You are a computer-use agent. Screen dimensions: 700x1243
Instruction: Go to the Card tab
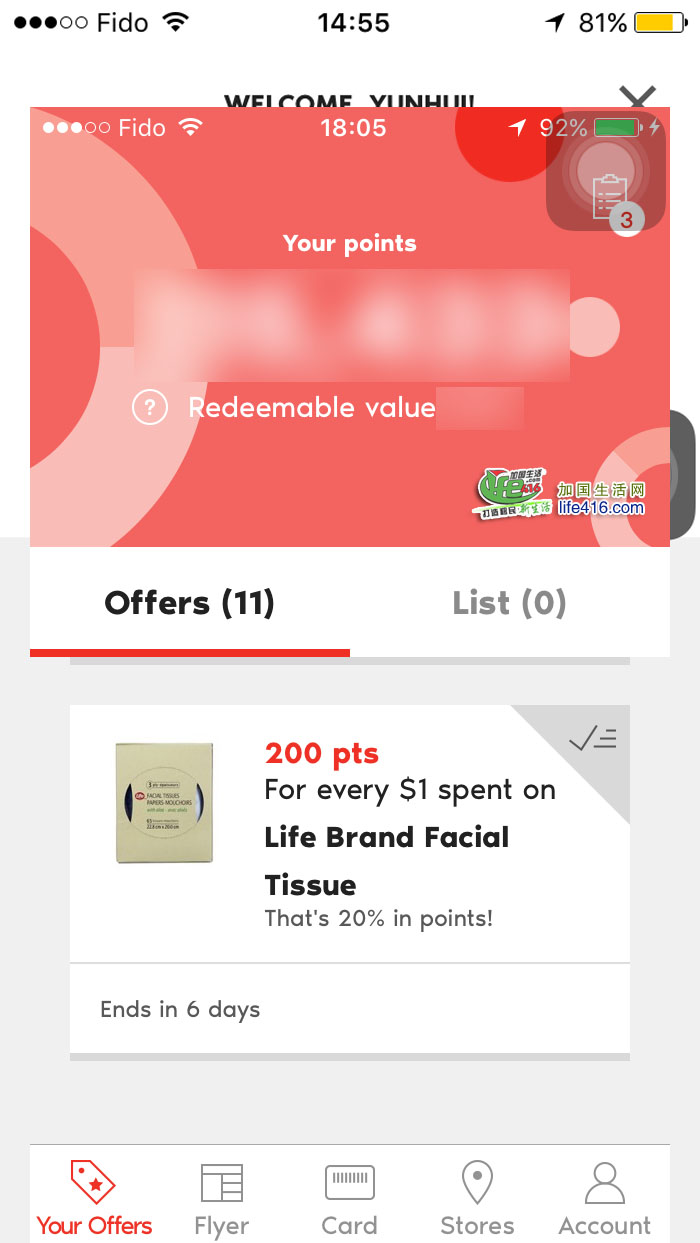349,1199
